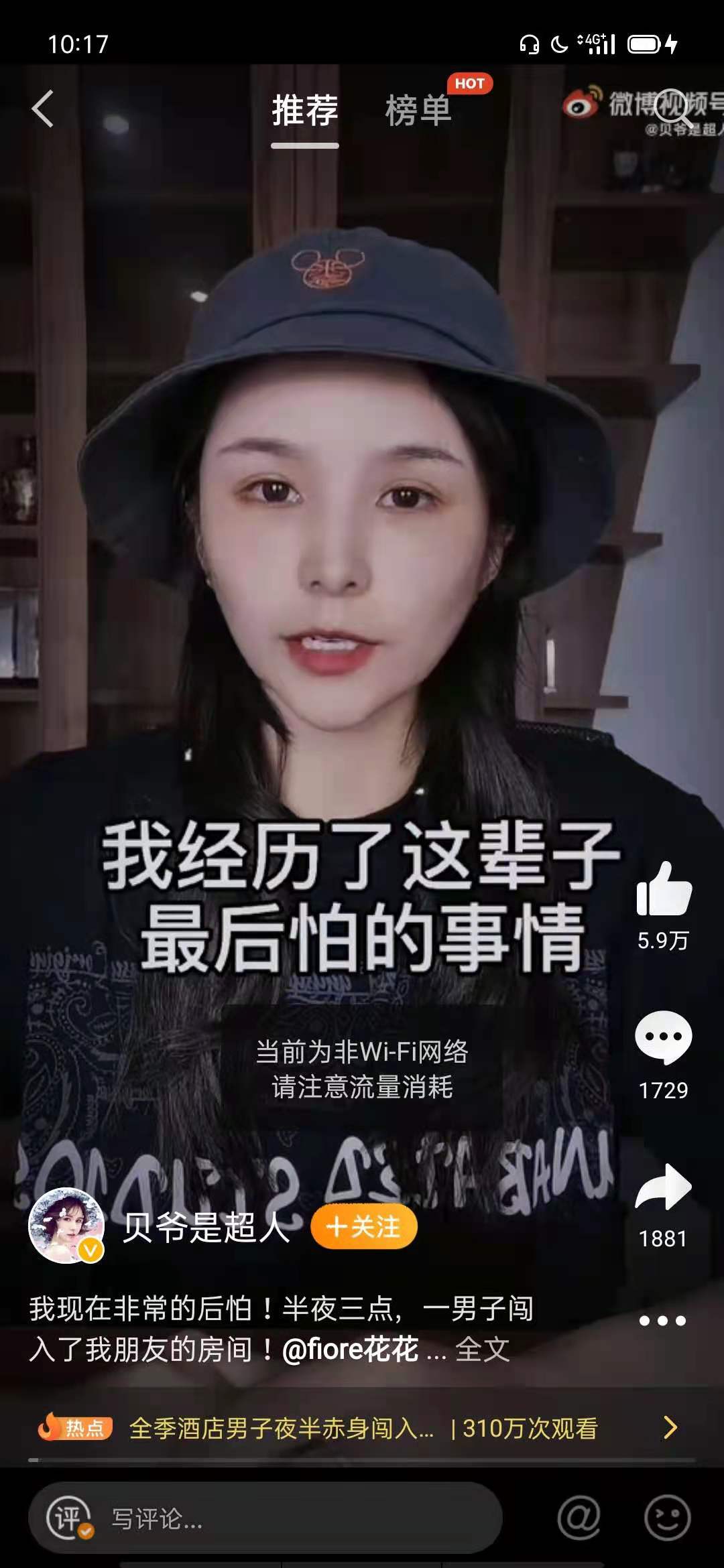This screenshot has height=1568, width=724.
Task: Open 贝爷是超人's profile avatar
Action: coord(66,1226)
